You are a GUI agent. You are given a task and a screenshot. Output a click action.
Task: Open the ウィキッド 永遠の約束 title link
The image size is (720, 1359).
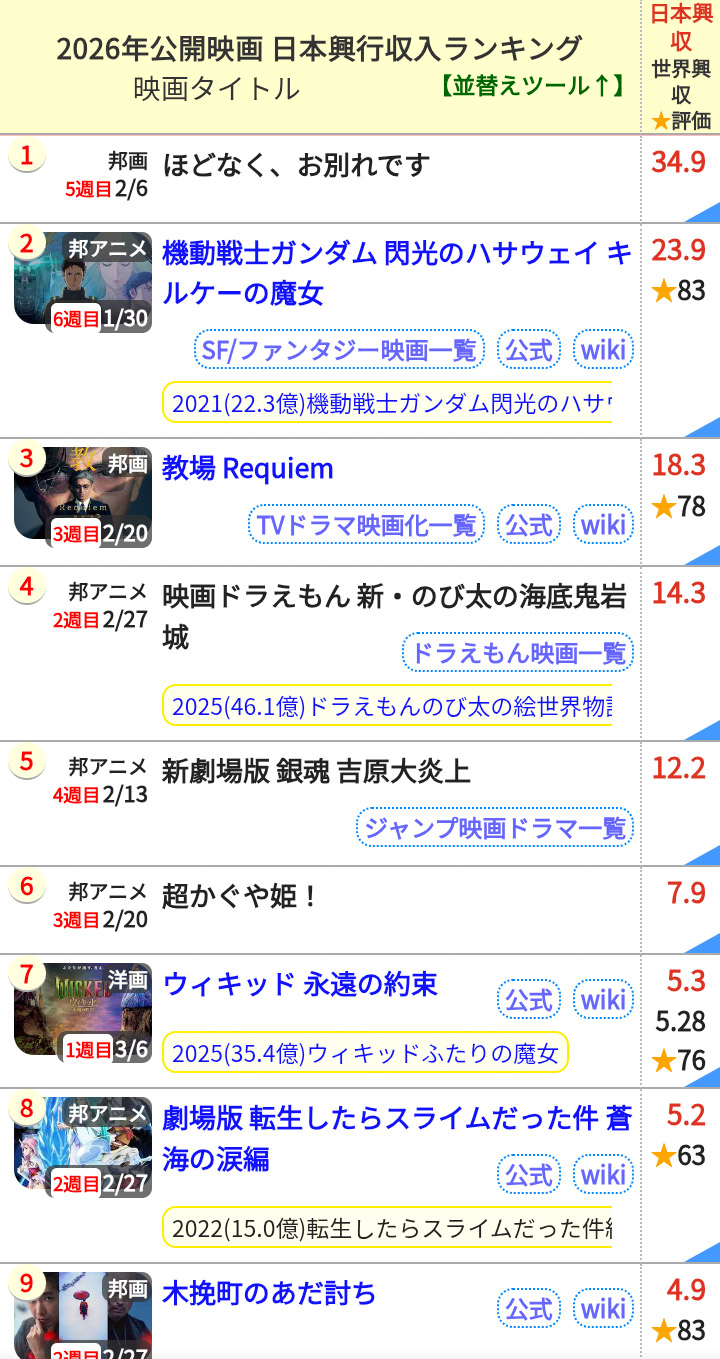coord(300,984)
